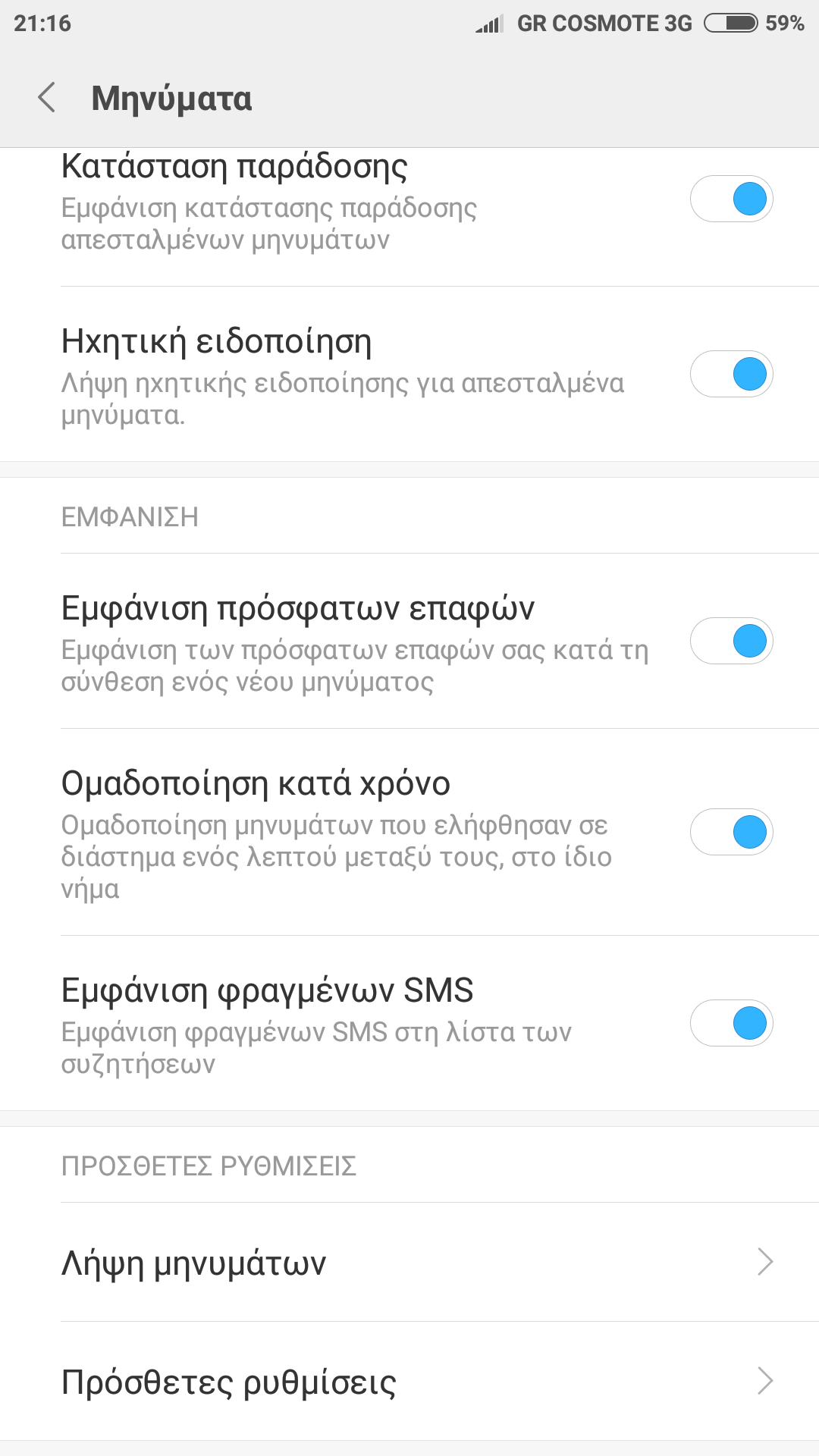Open the Πρόσθετες ρυθμίσεις row

coord(409,1382)
